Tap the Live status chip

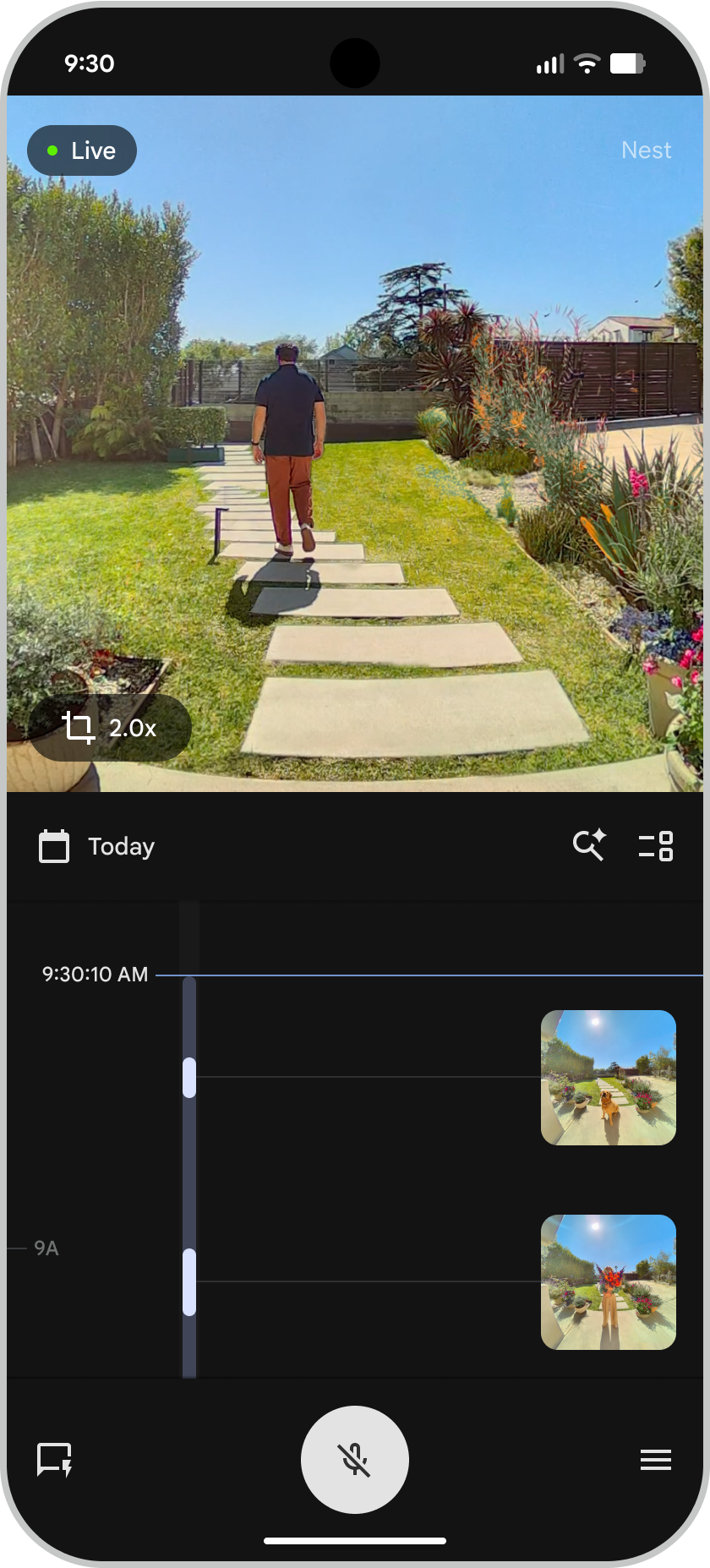pyautogui.click(x=82, y=150)
